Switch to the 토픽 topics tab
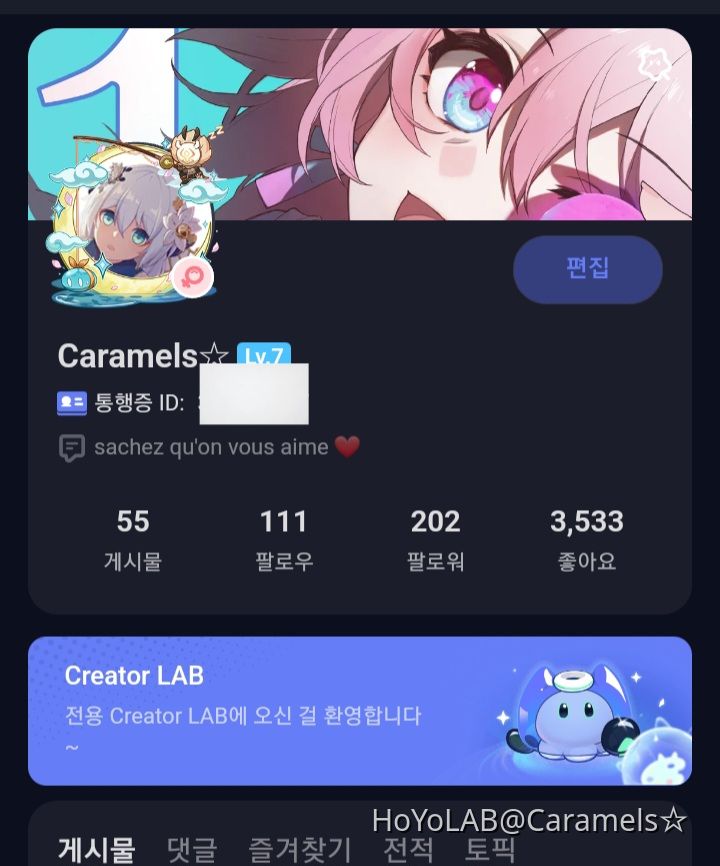Screen dimensions: 720x866 point(490,850)
